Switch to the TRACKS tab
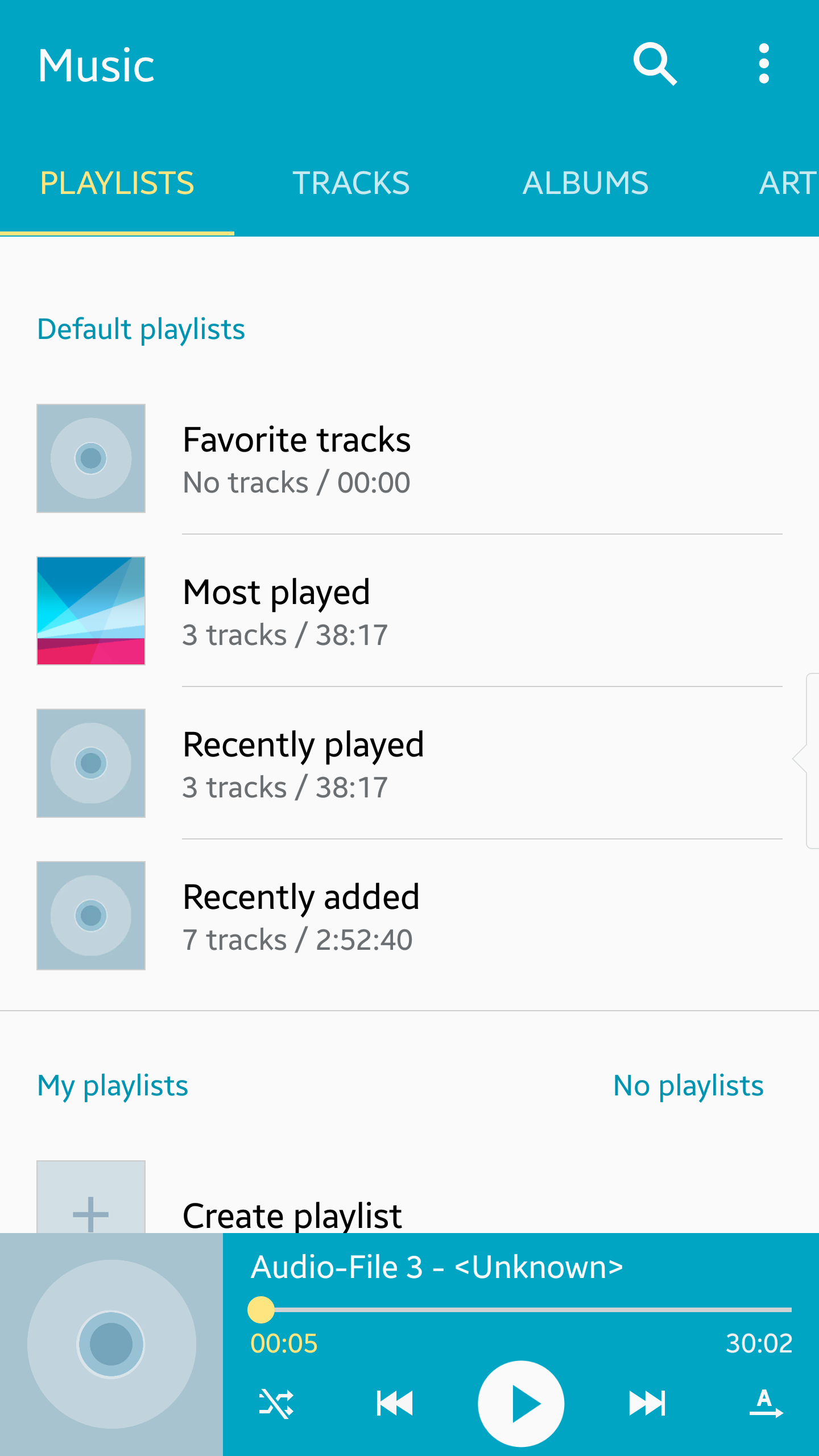This screenshot has height=1456, width=819. [350, 182]
